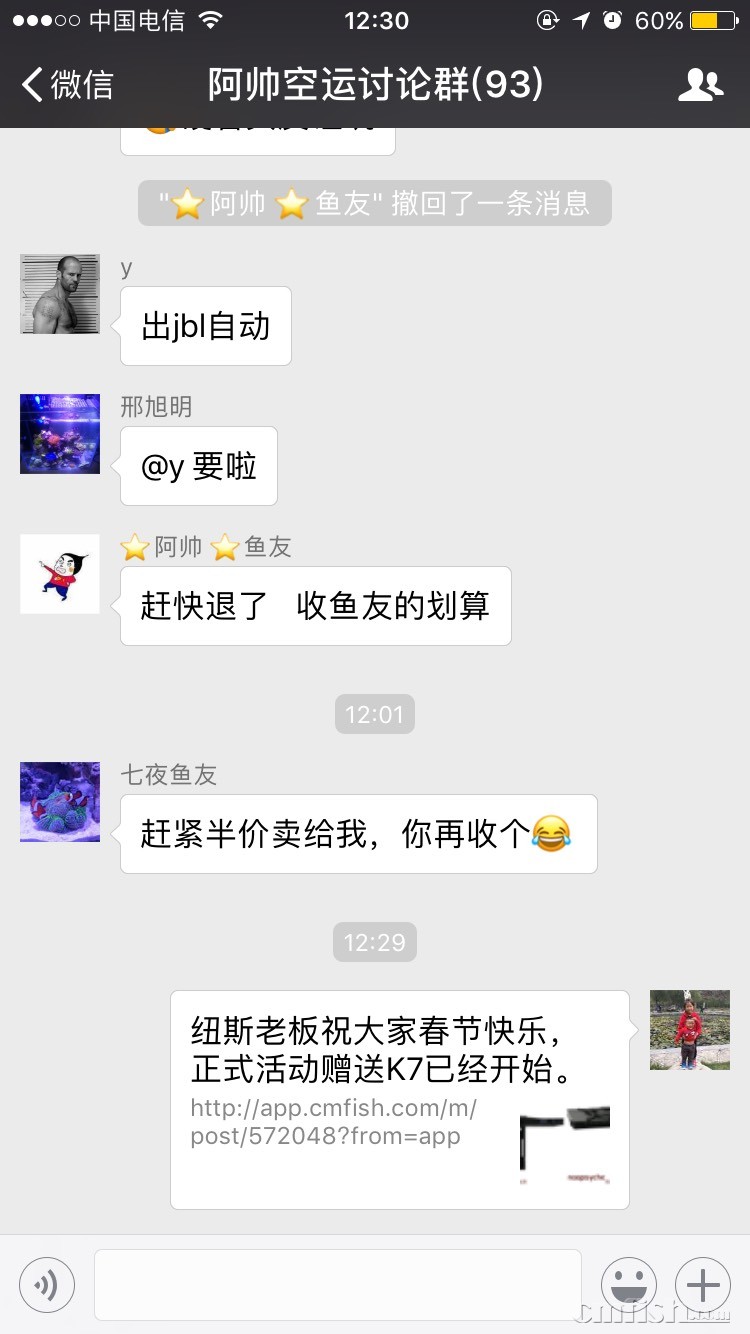Open the shared cmfish.com link card
Screen dimensions: 750x1334
coord(399,1099)
